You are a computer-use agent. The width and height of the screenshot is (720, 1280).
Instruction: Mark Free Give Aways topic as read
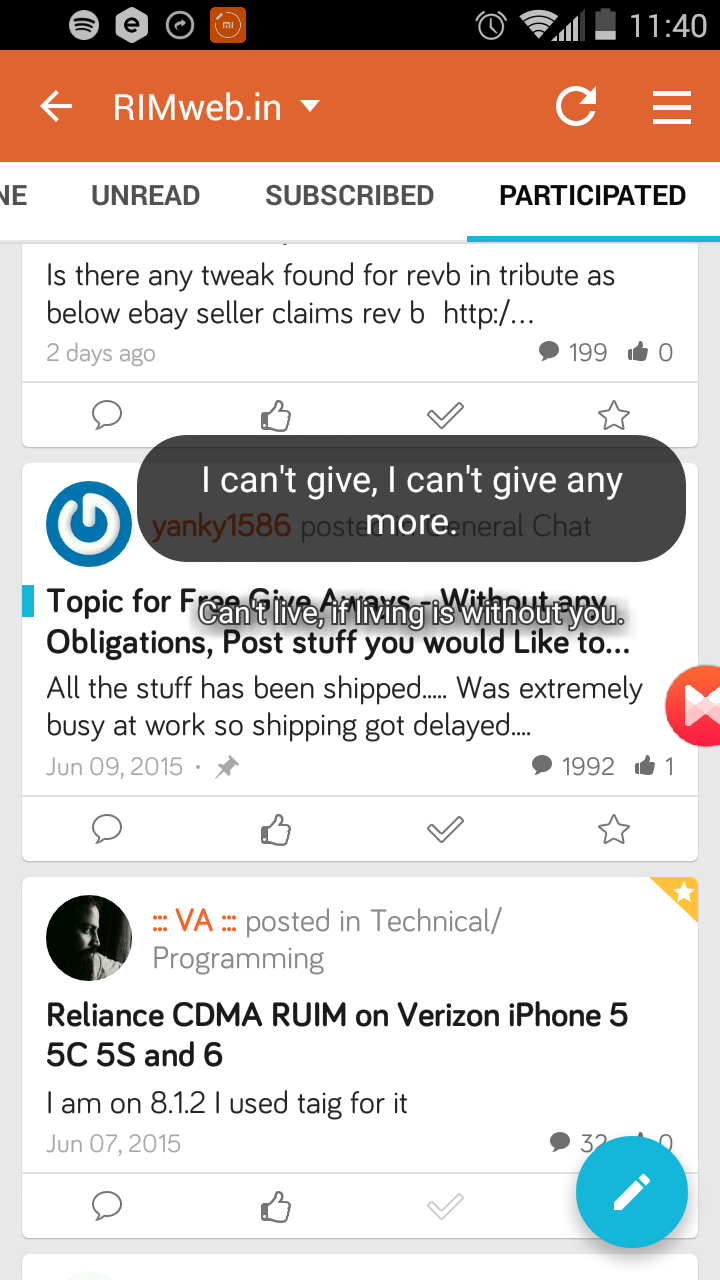pyautogui.click(x=445, y=830)
